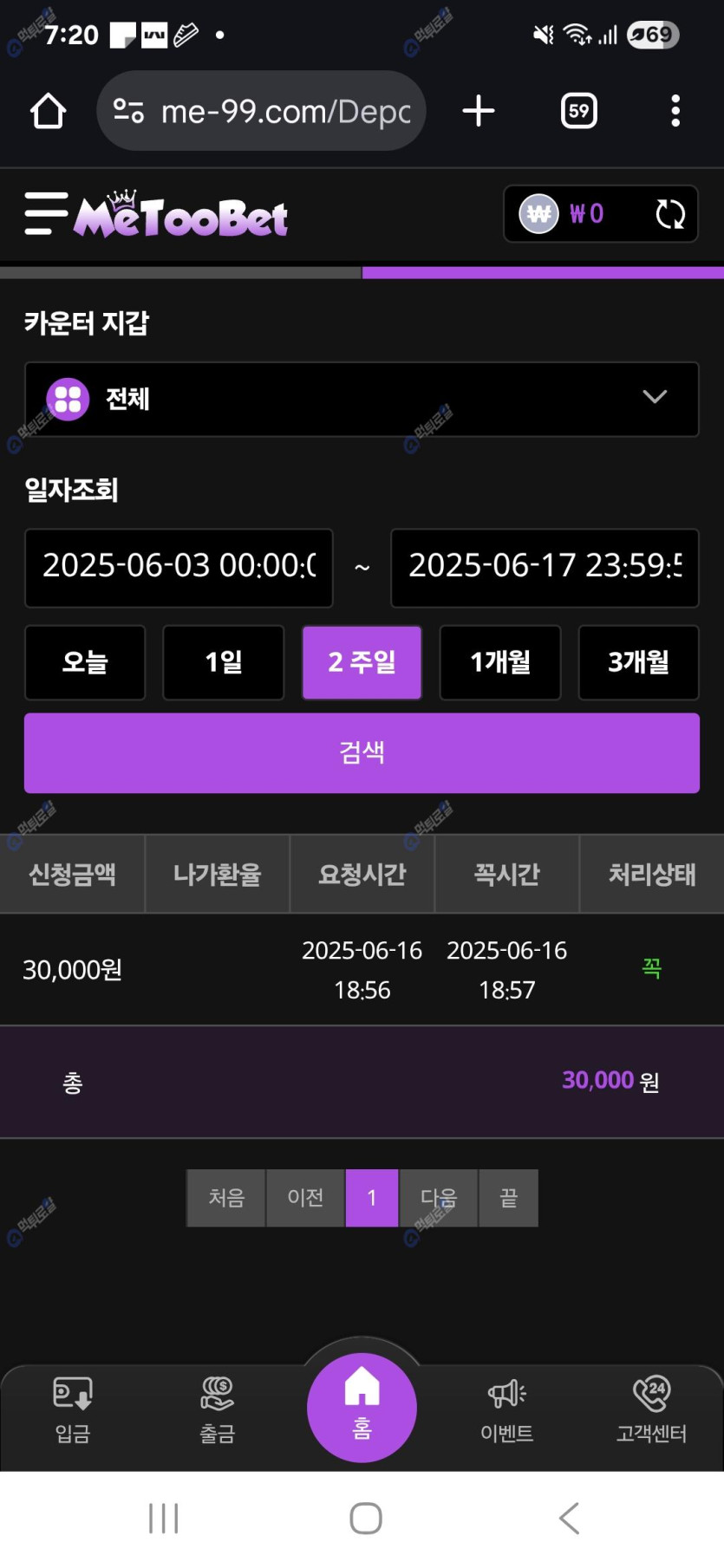Tap the purple 검색 button
The height and width of the screenshot is (1568, 724).
[362, 752]
